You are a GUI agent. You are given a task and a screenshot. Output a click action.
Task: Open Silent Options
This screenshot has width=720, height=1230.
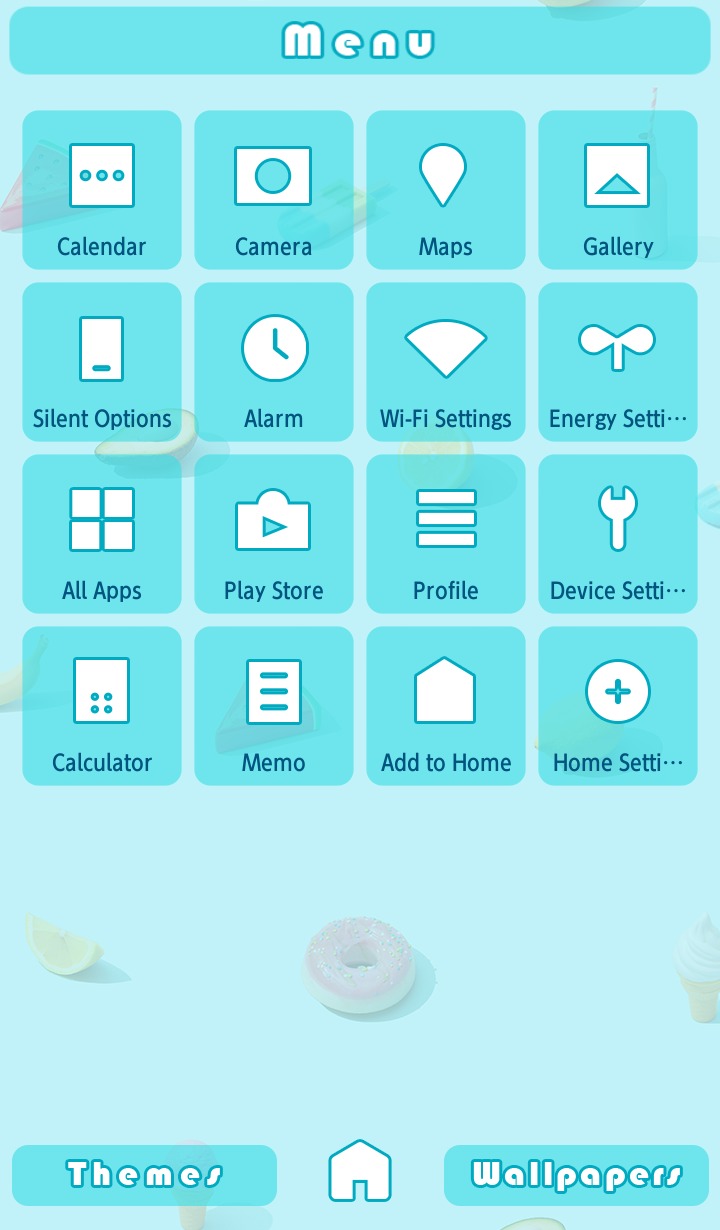click(102, 362)
